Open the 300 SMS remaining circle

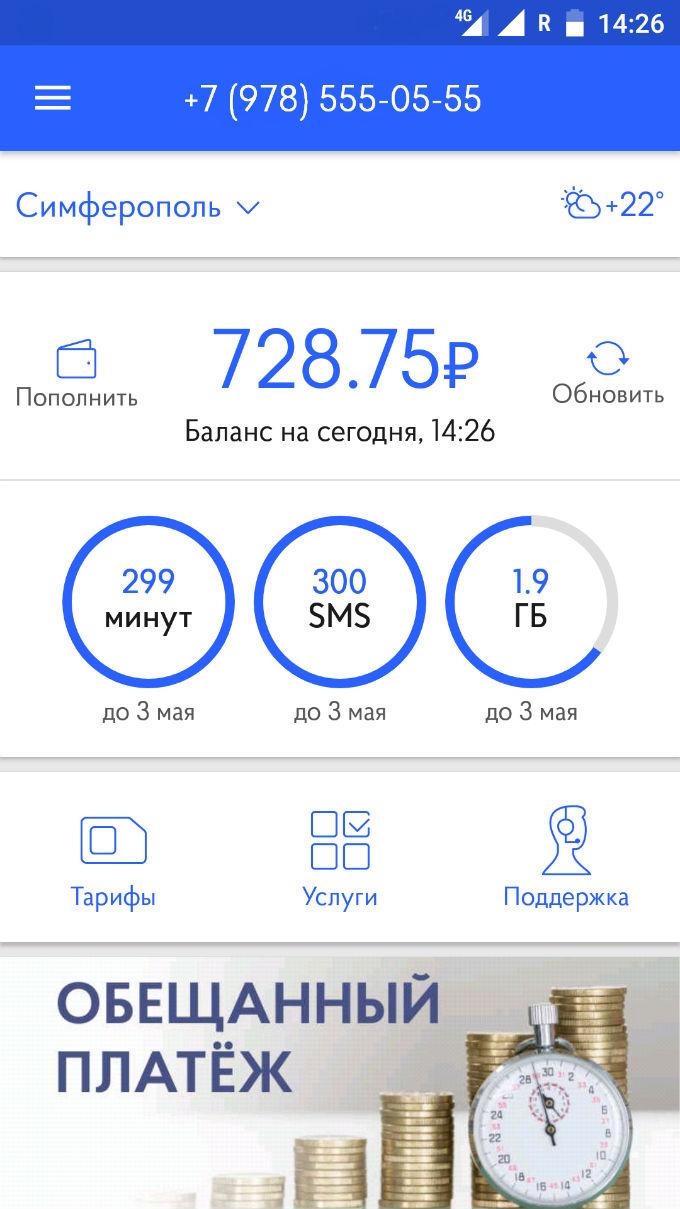pos(340,601)
